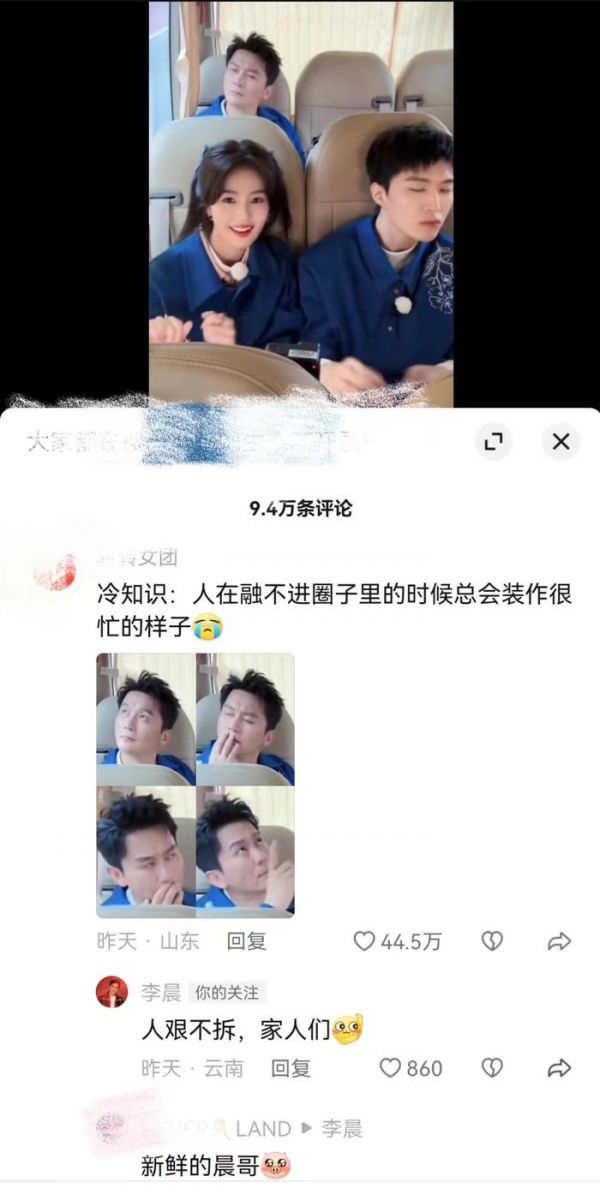Screen dimensions: 600x1188
Task: Tap the video playing above the comments
Action: click(x=300, y=200)
